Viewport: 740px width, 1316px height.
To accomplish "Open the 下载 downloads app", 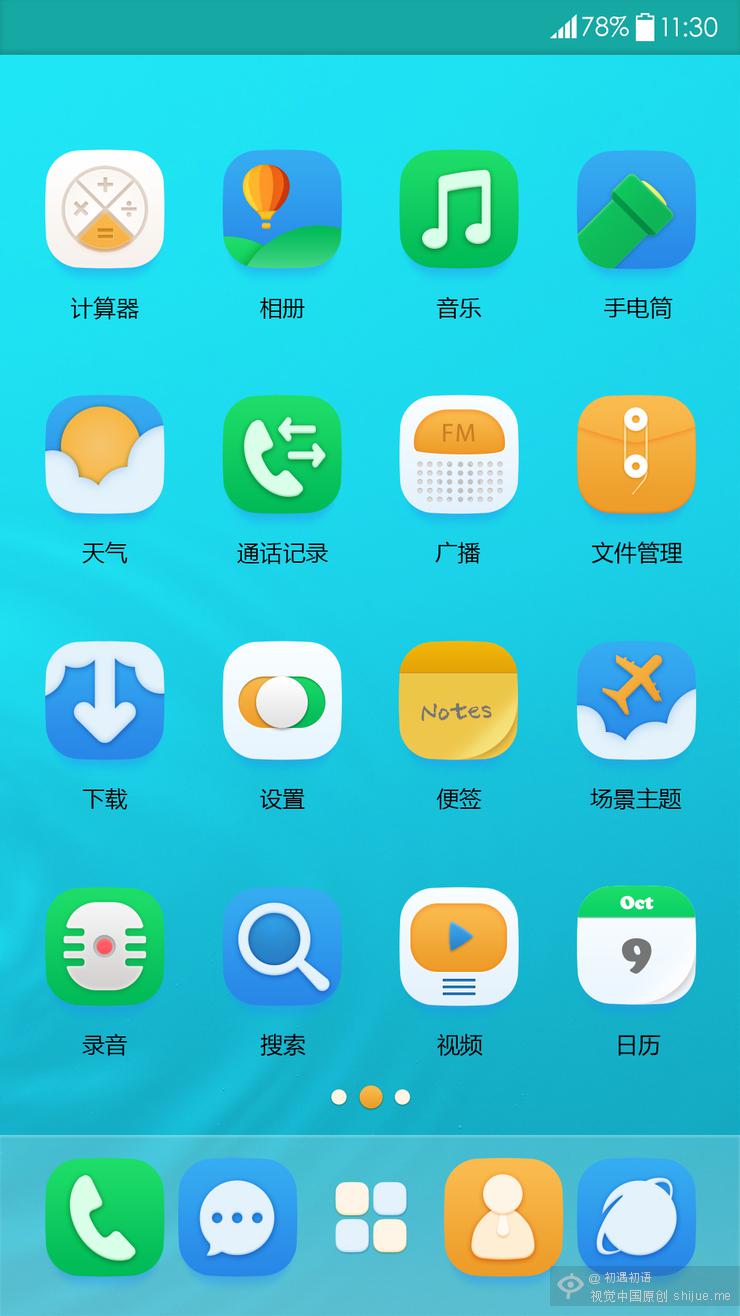I will [105, 700].
